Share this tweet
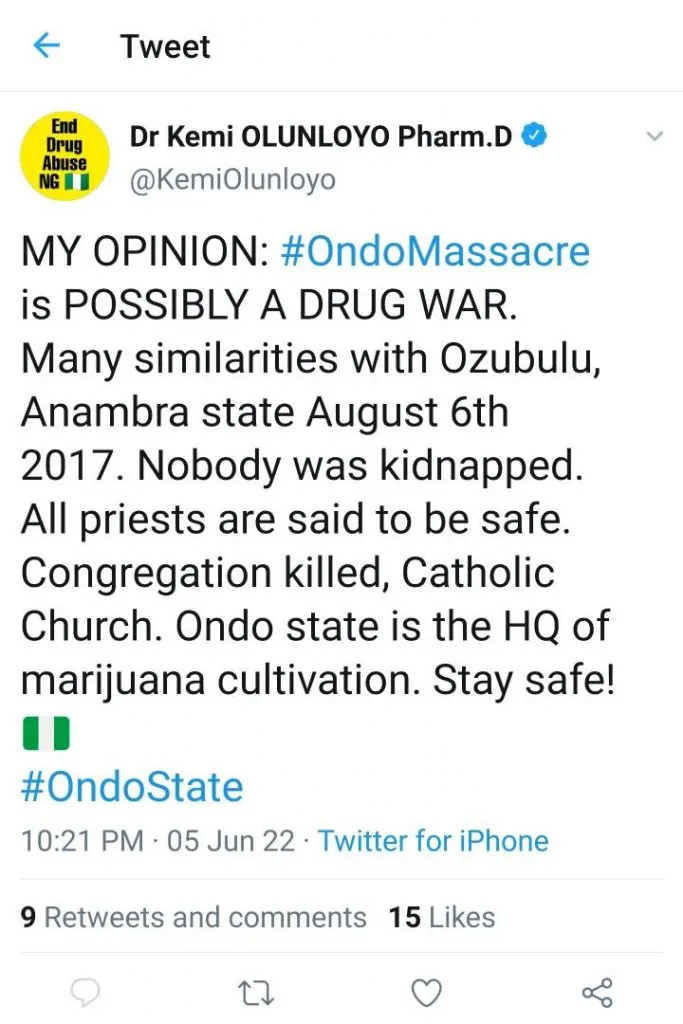This screenshot has height=1024, width=683. pyautogui.click(x=596, y=992)
